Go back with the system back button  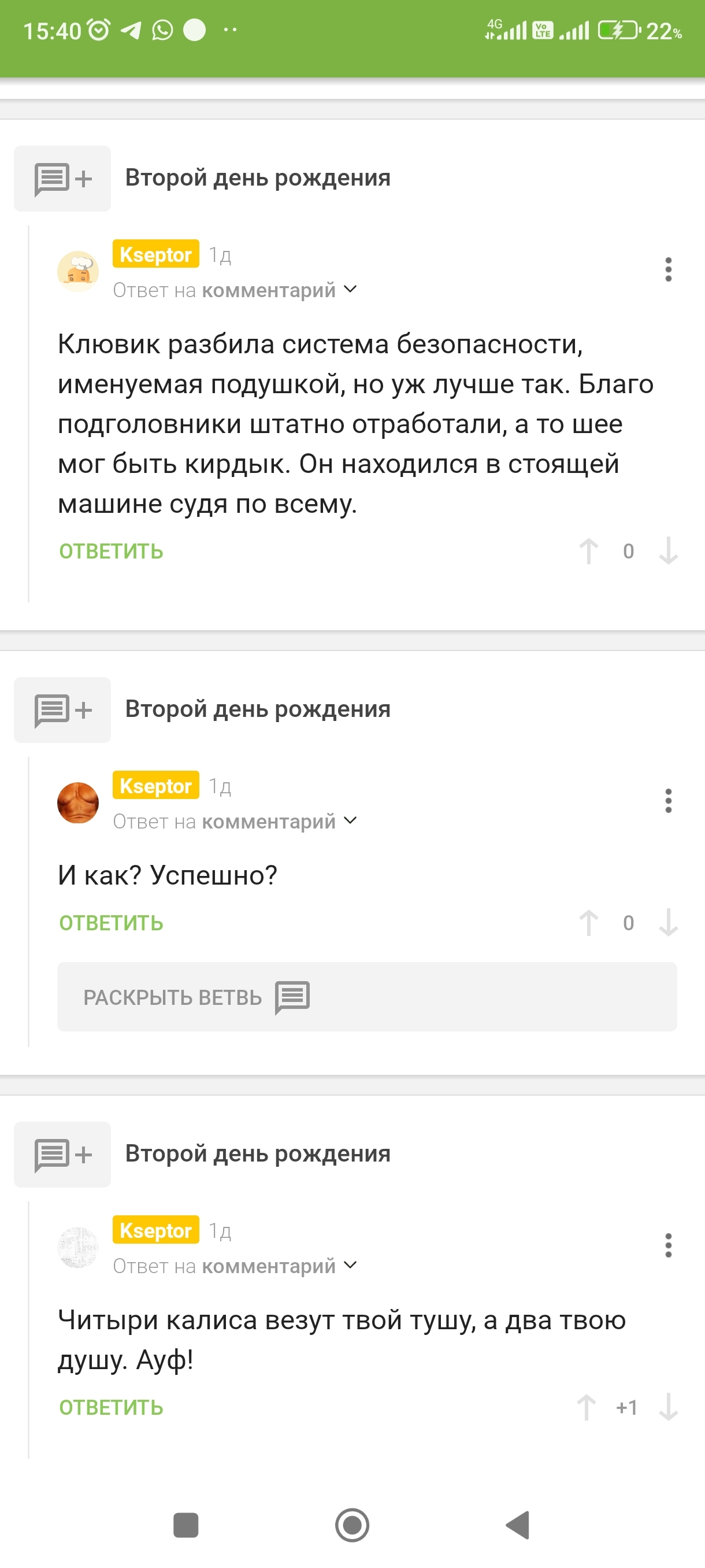(518, 1525)
